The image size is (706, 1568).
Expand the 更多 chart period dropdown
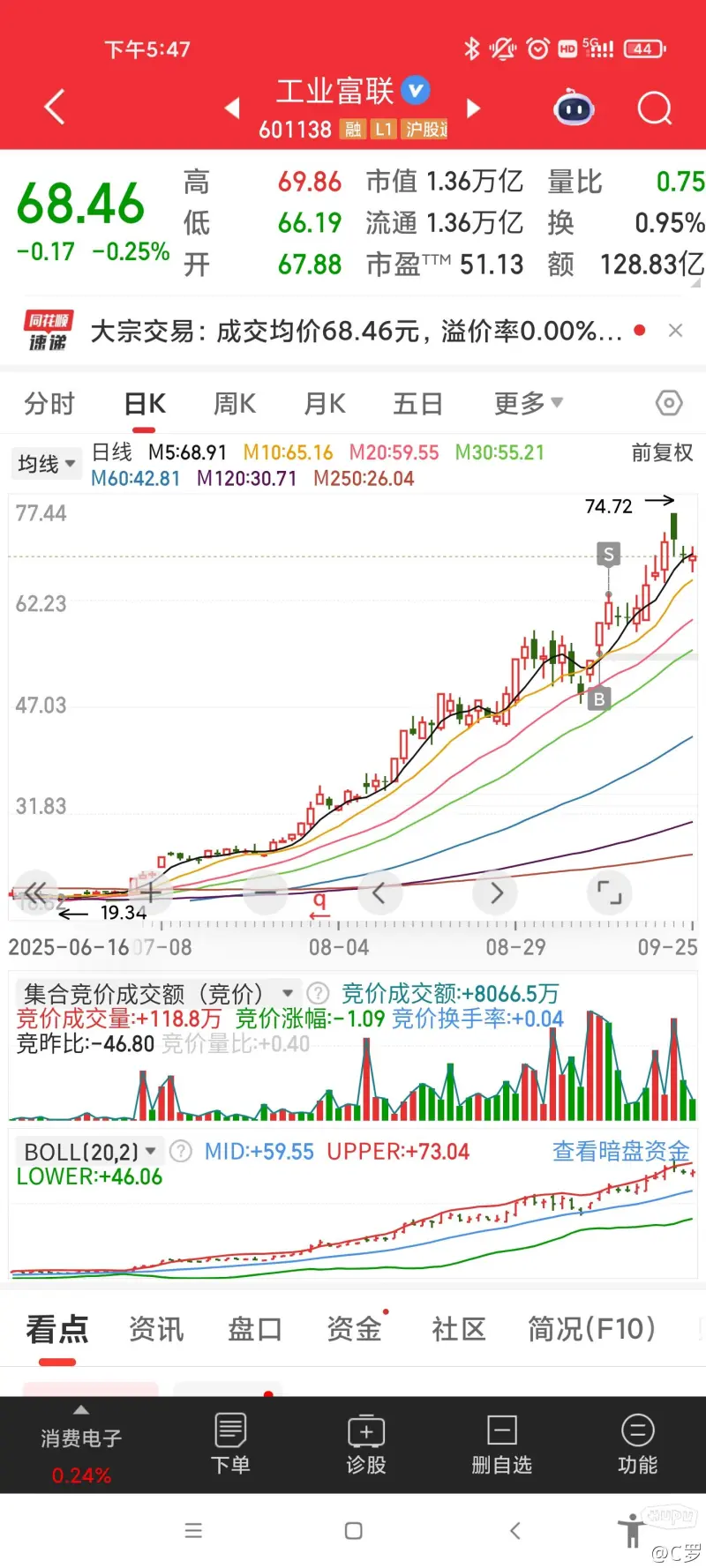coord(528,404)
